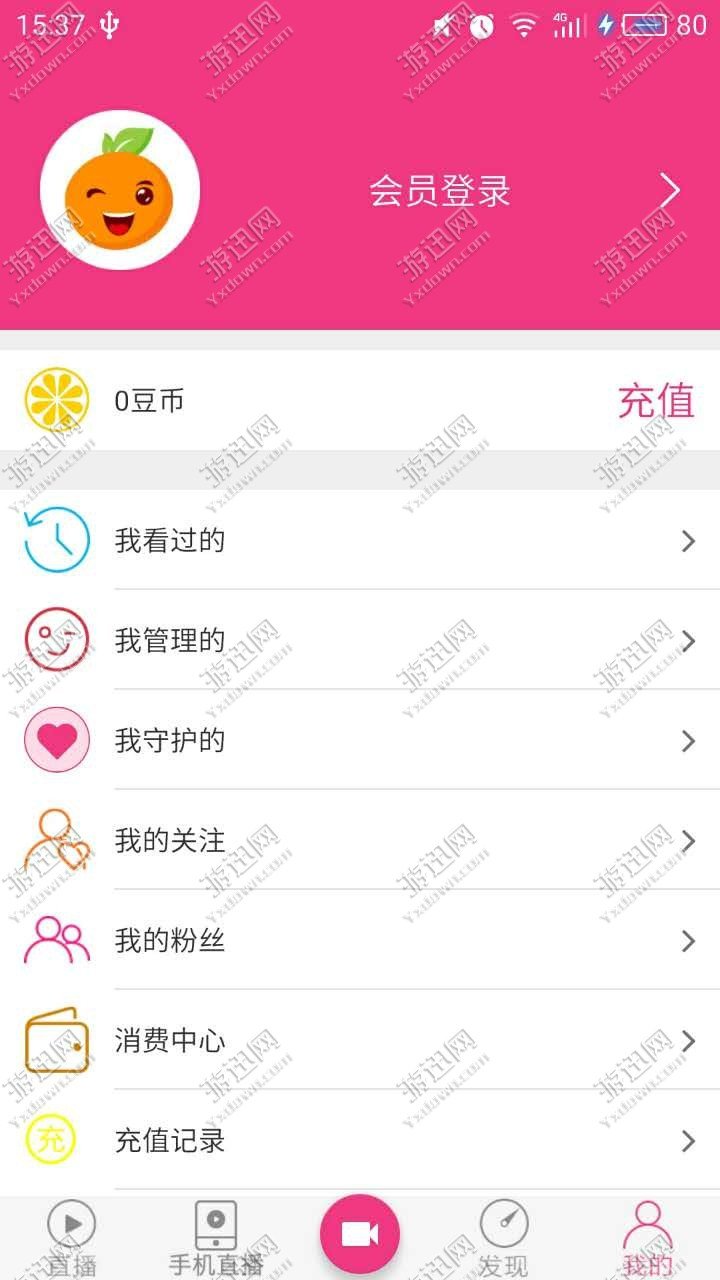Open 充值记录 recharge records

coord(360,1140)
